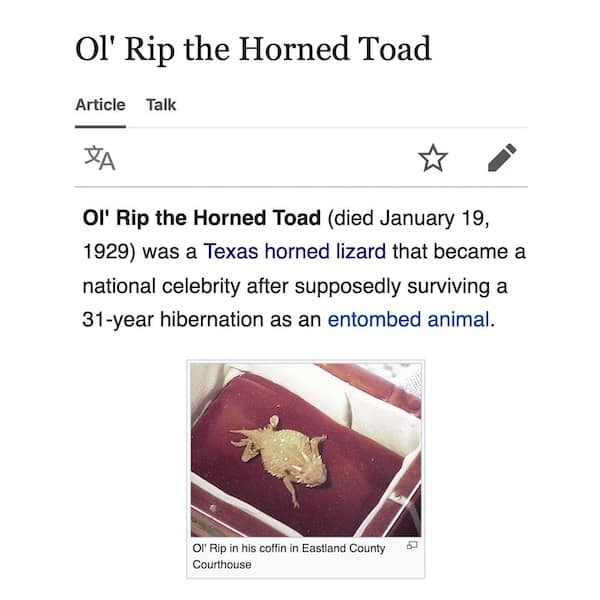Open the photo of Ol' Rip in his coffin
This screenshot has width=600, height=600.
306,450
